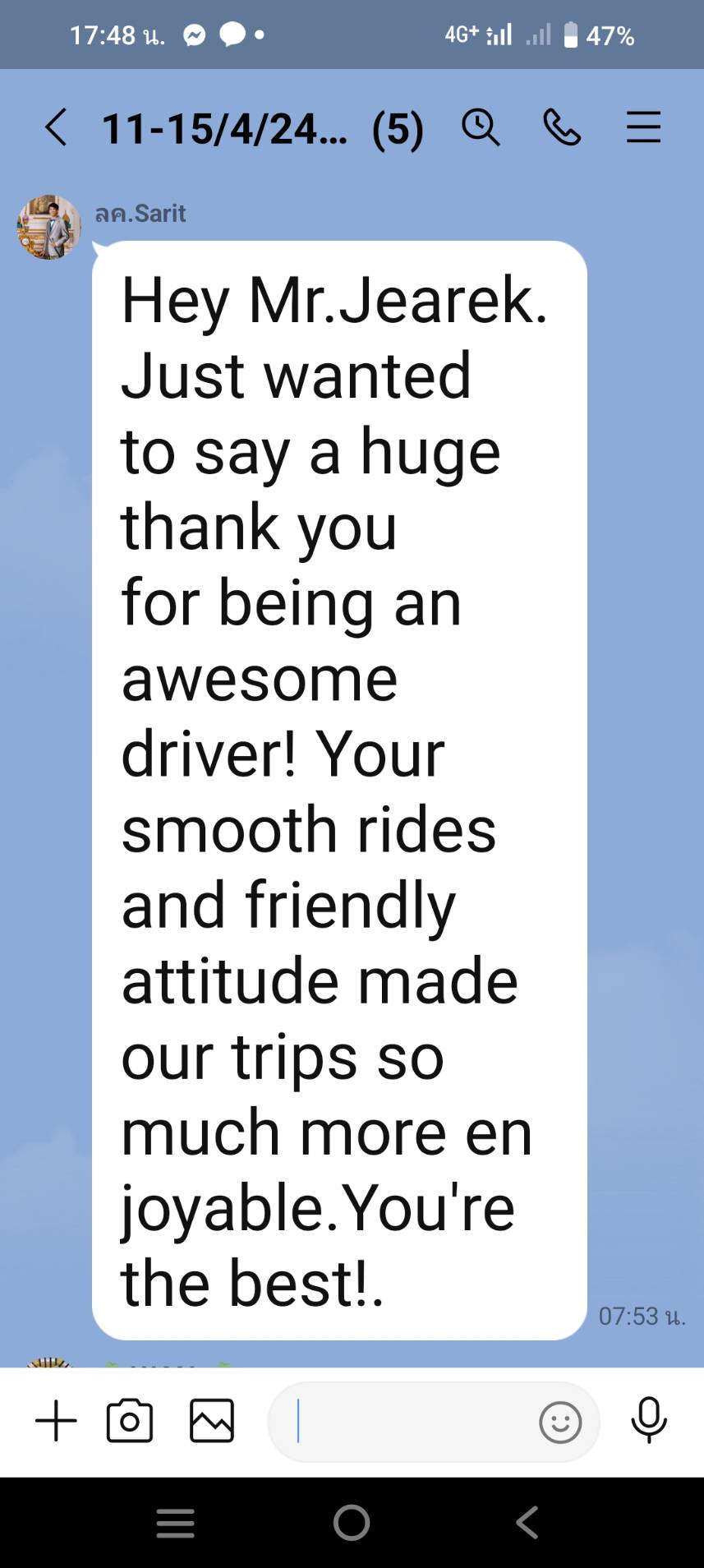Screen dimensions: 704x1568
Task: Go back from the group chat
Action: coord(56,128)
